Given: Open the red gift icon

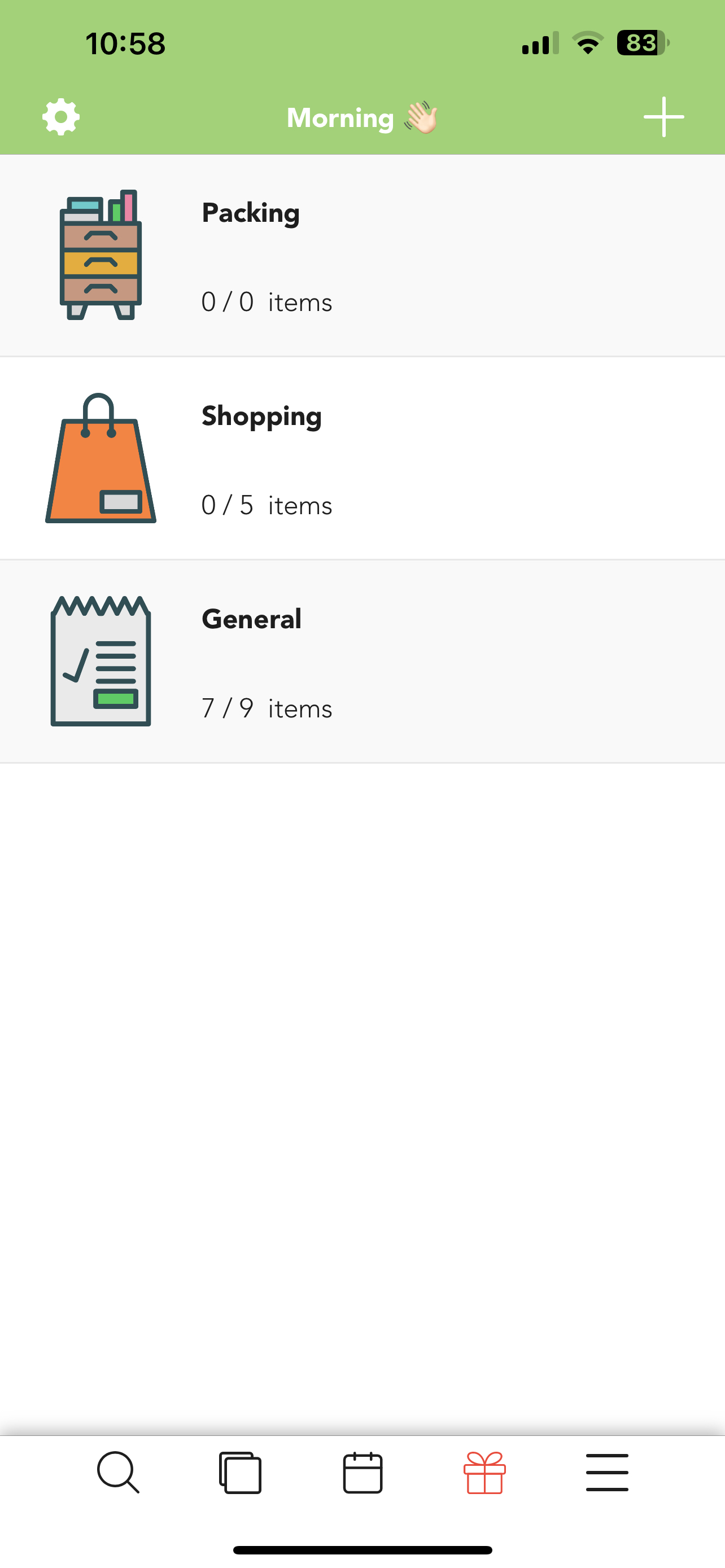Looking at the screenshot, I should pyautogui.click(x=484, y=1473).
